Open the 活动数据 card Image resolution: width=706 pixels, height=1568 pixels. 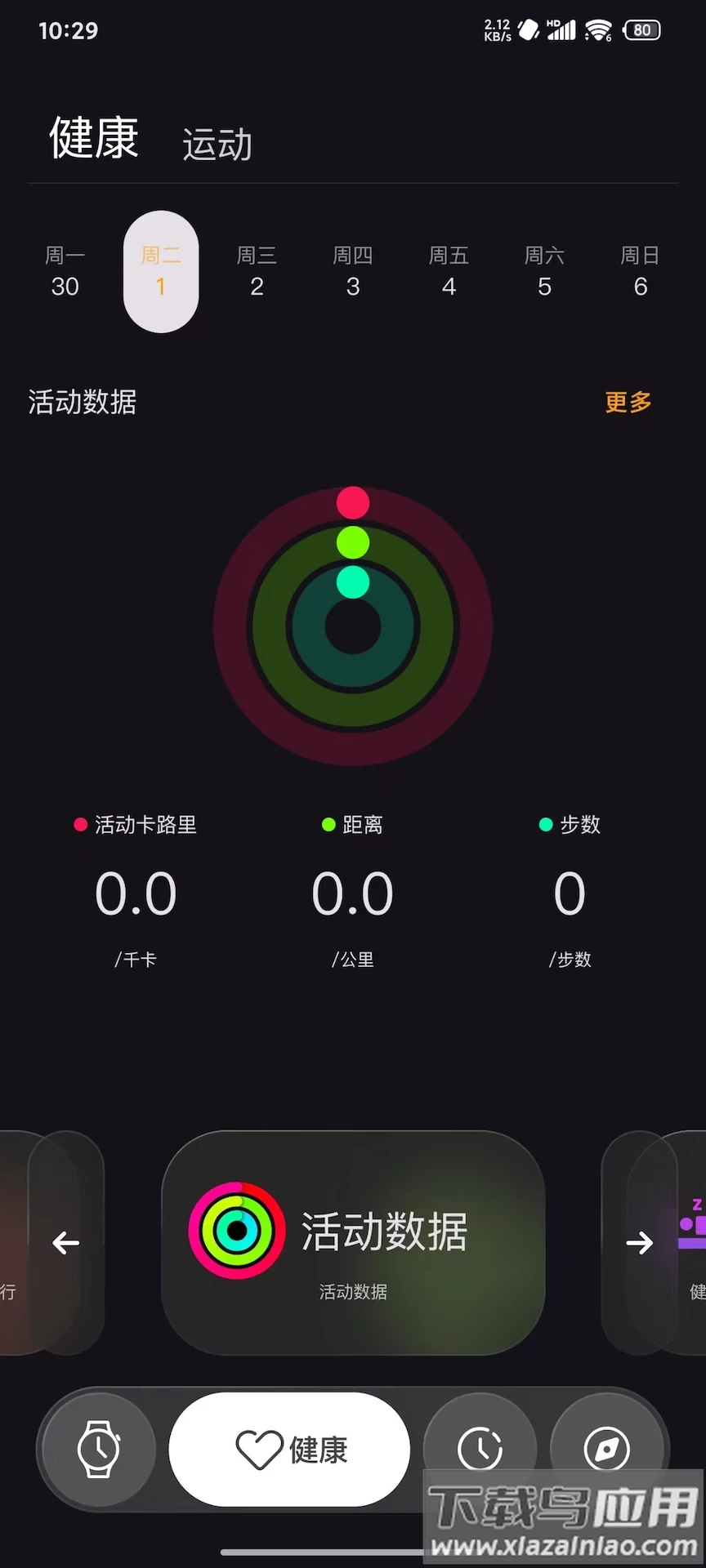(x=353, y=1243)
